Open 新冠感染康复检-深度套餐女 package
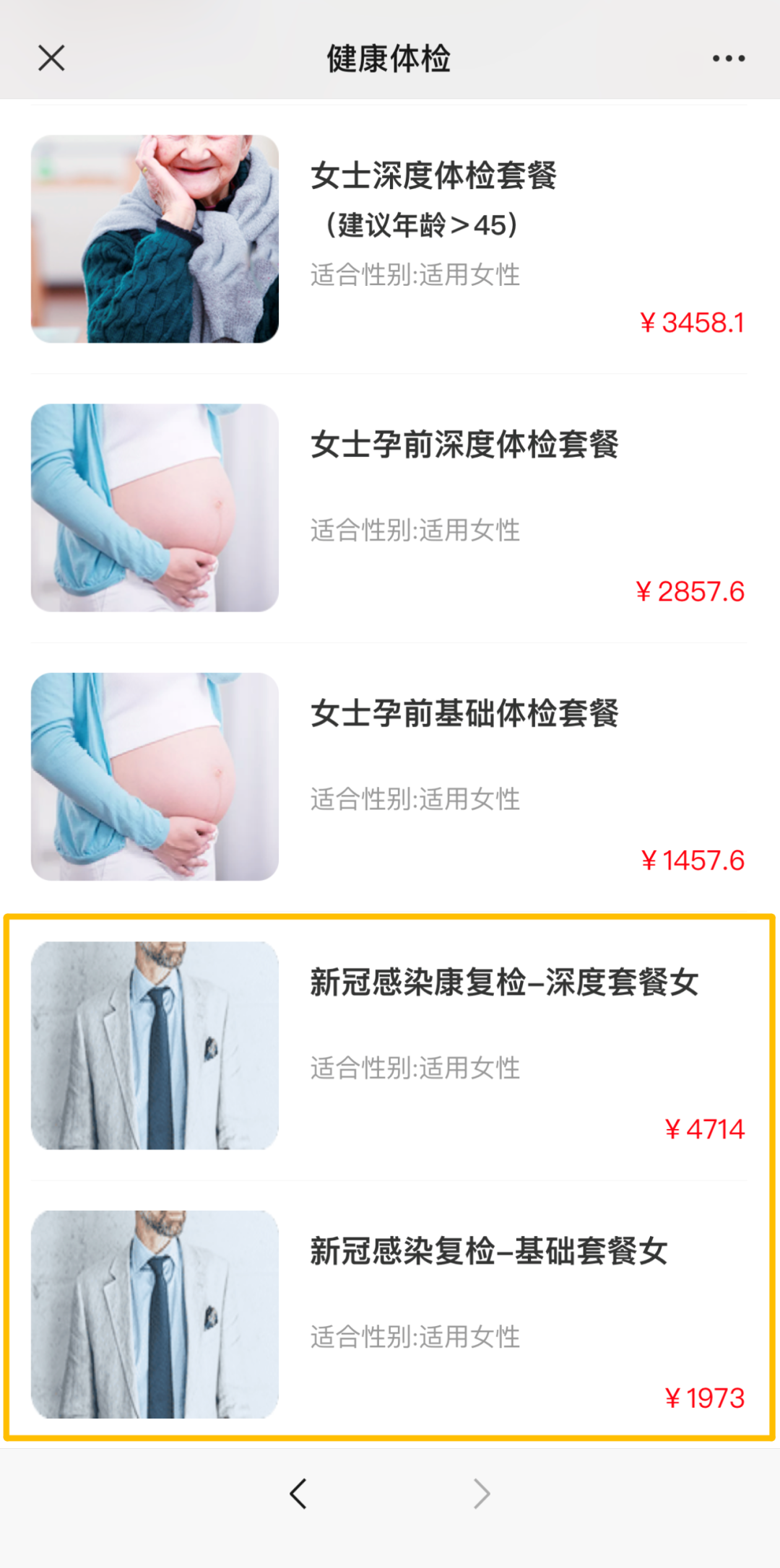 coord(504,983)
